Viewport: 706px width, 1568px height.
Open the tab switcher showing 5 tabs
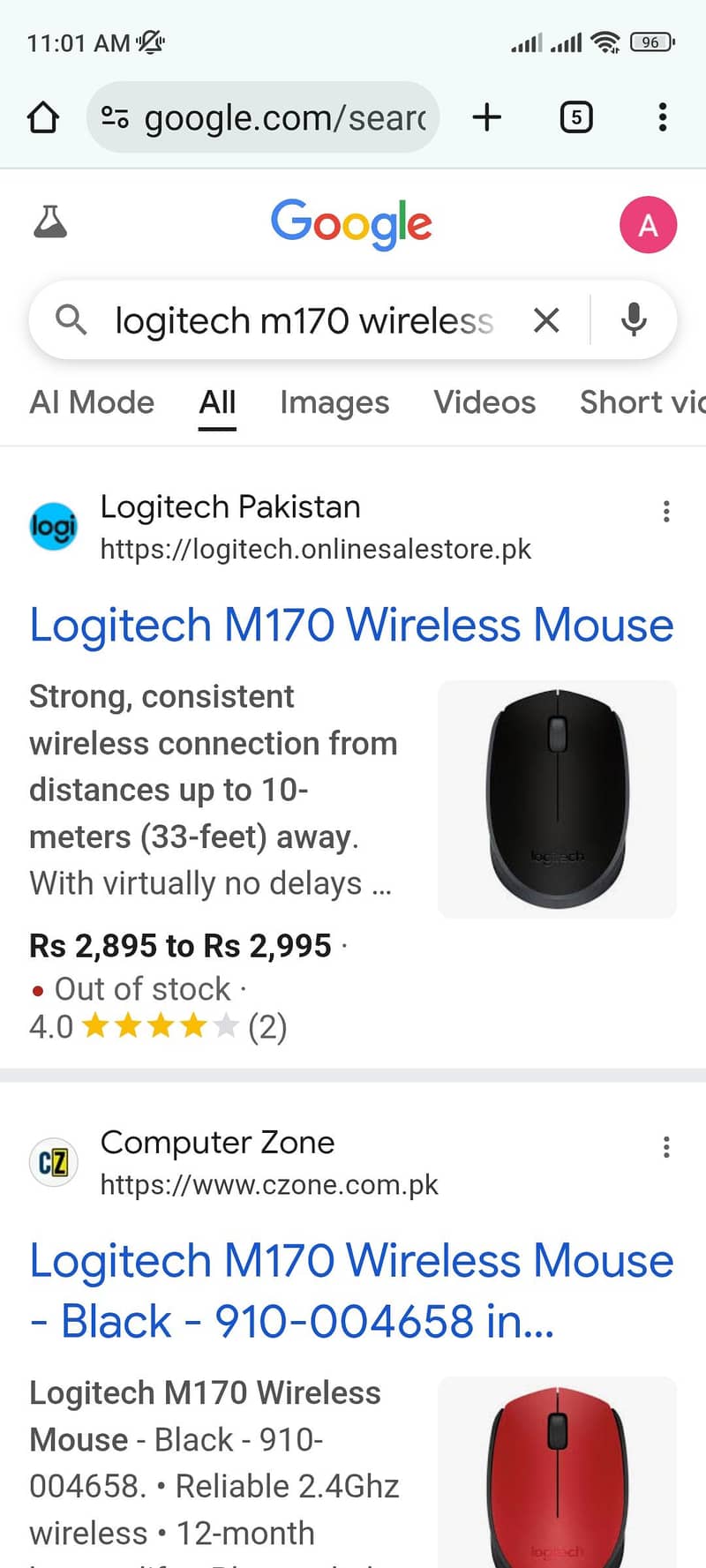click(x=575, y=116)
